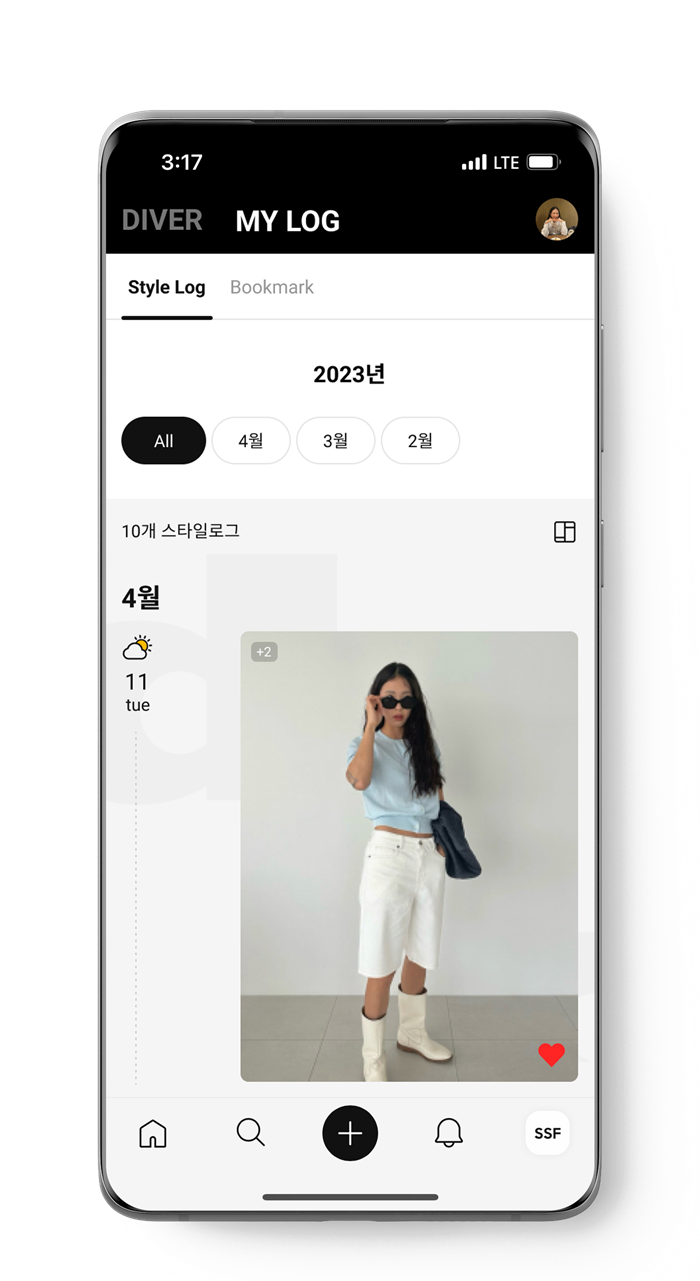The height and width of the screenshot is (1281, 700).
Task: Filter style logs by 2월
Action: 420,441
